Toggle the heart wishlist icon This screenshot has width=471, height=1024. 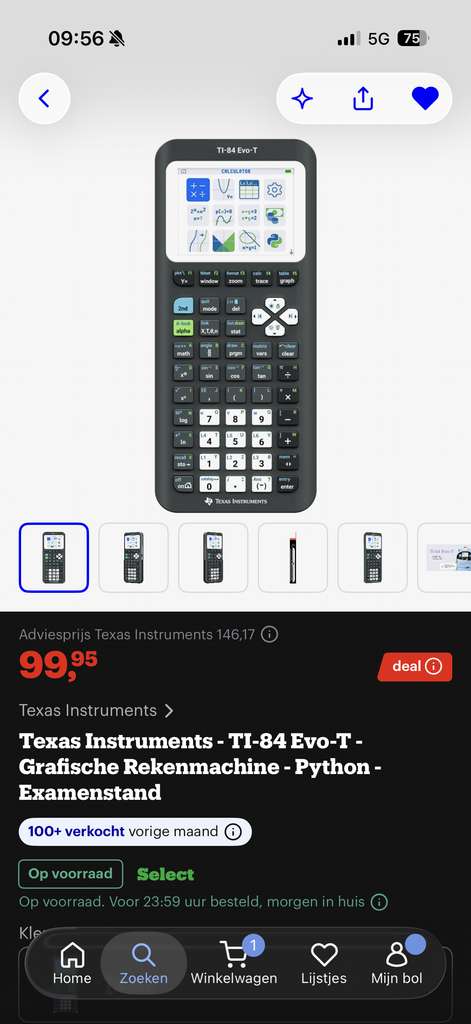tap(425, 99)
